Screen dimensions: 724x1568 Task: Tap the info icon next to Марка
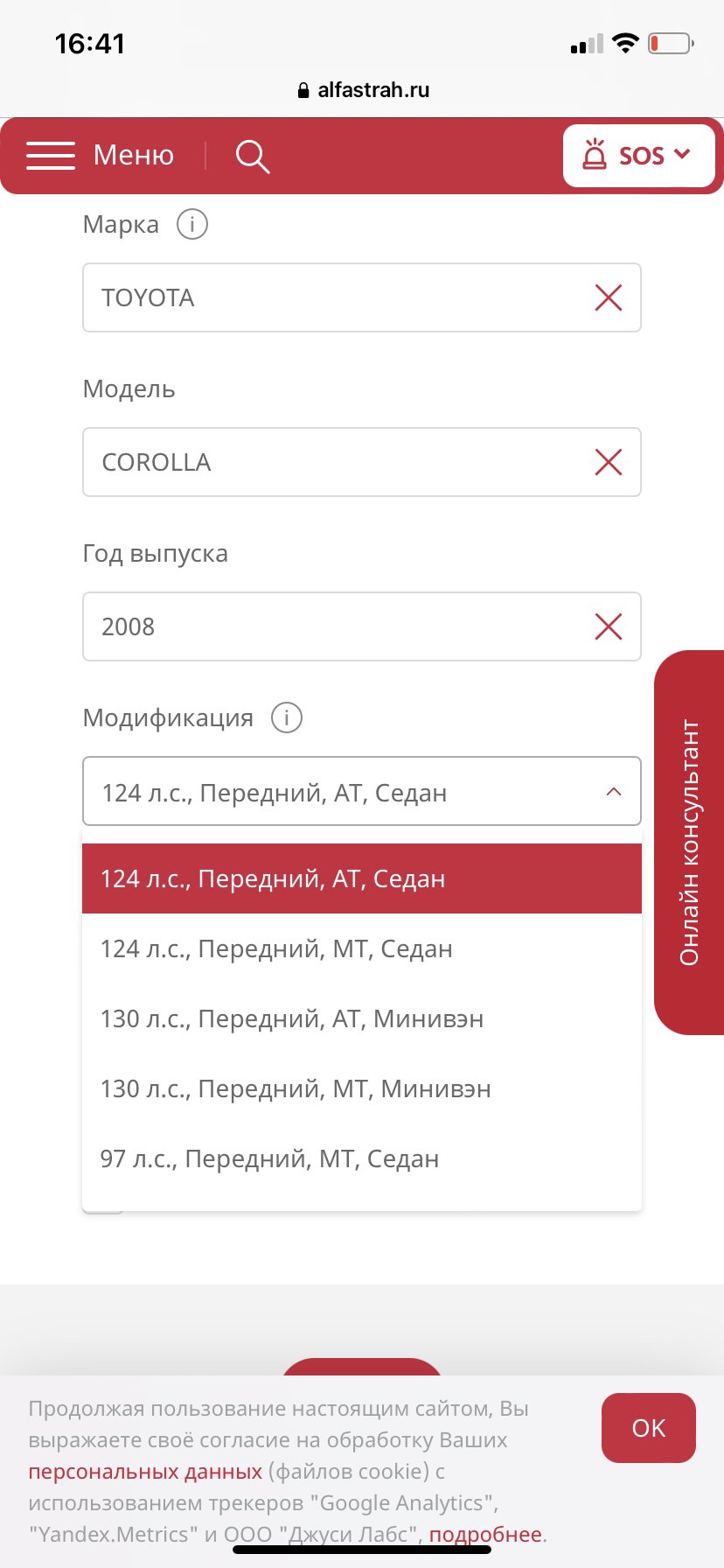coord(192,224)
